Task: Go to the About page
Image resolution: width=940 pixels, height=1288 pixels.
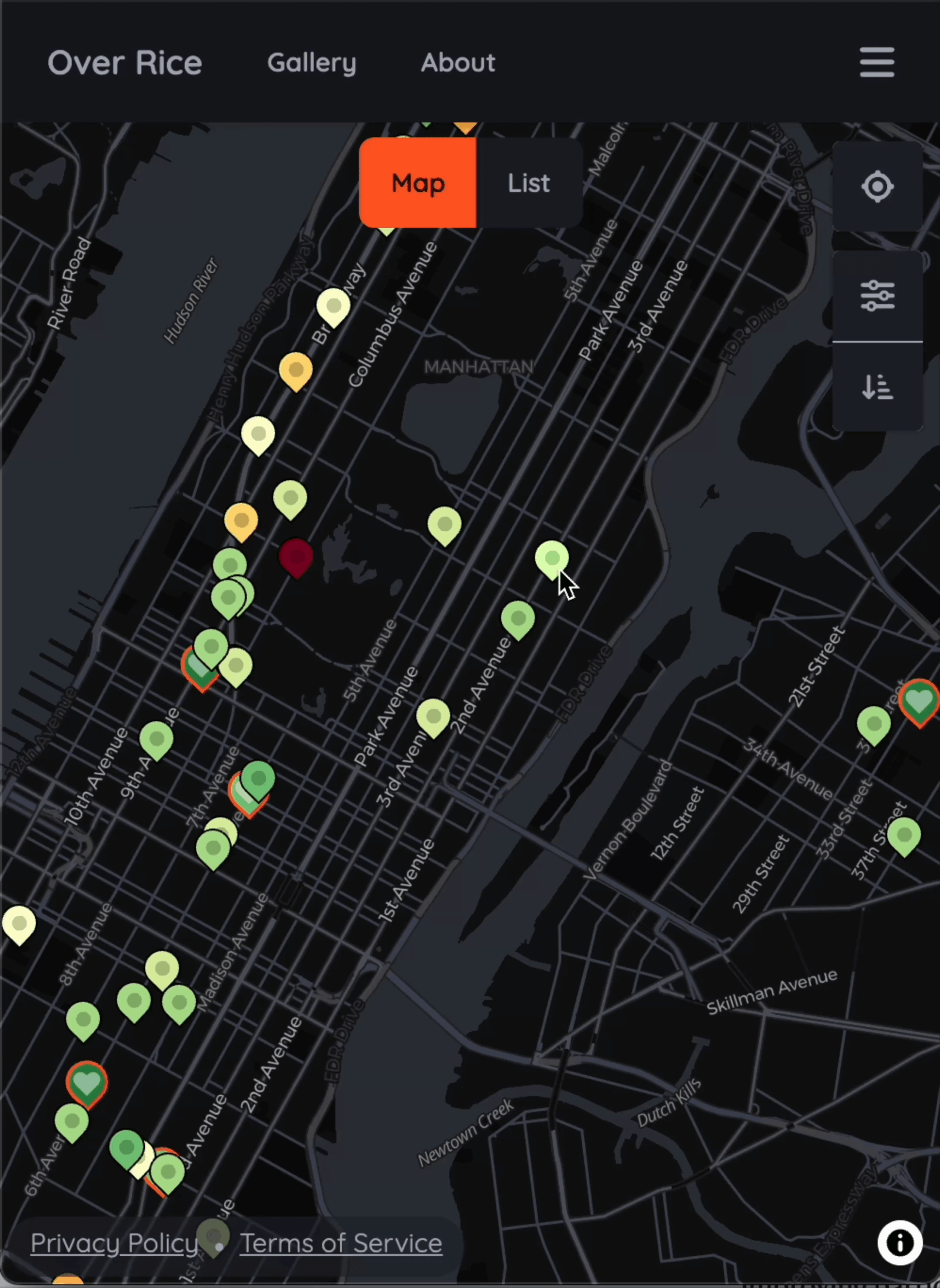Action: [457, 62]
